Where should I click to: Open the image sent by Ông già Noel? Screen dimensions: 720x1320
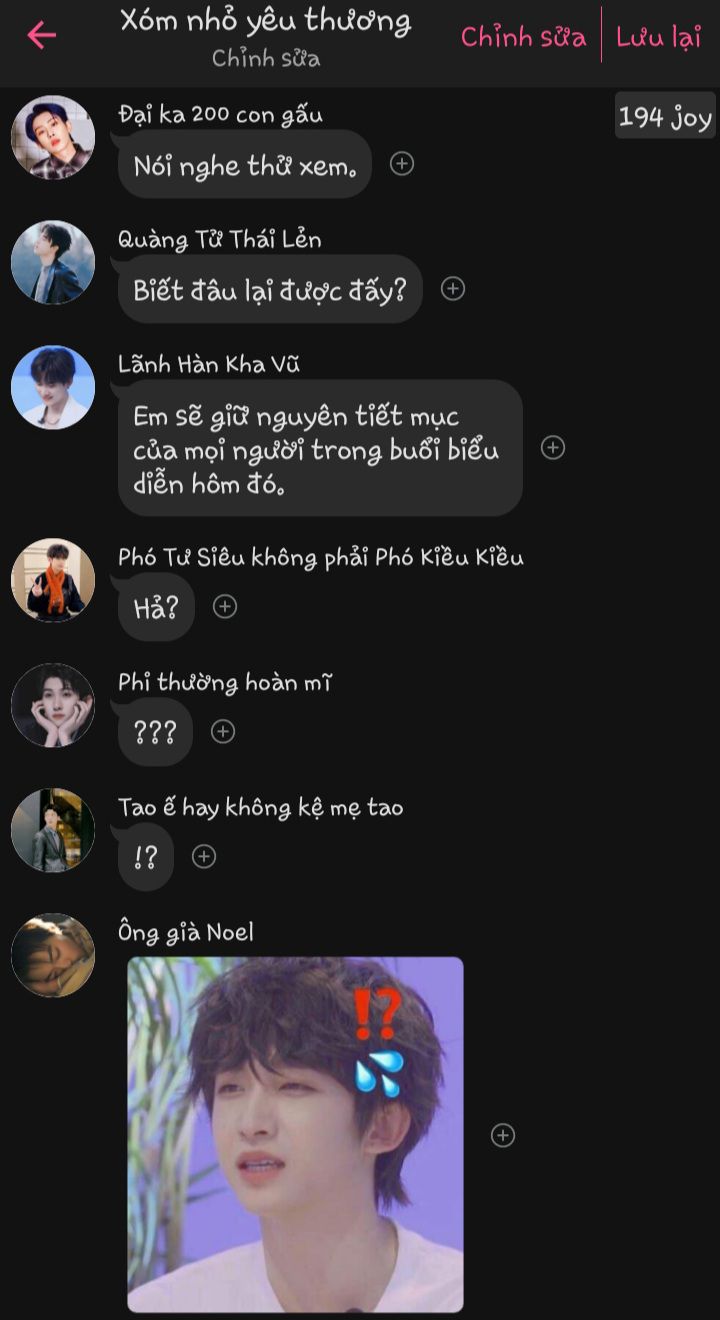[295, 1135]
